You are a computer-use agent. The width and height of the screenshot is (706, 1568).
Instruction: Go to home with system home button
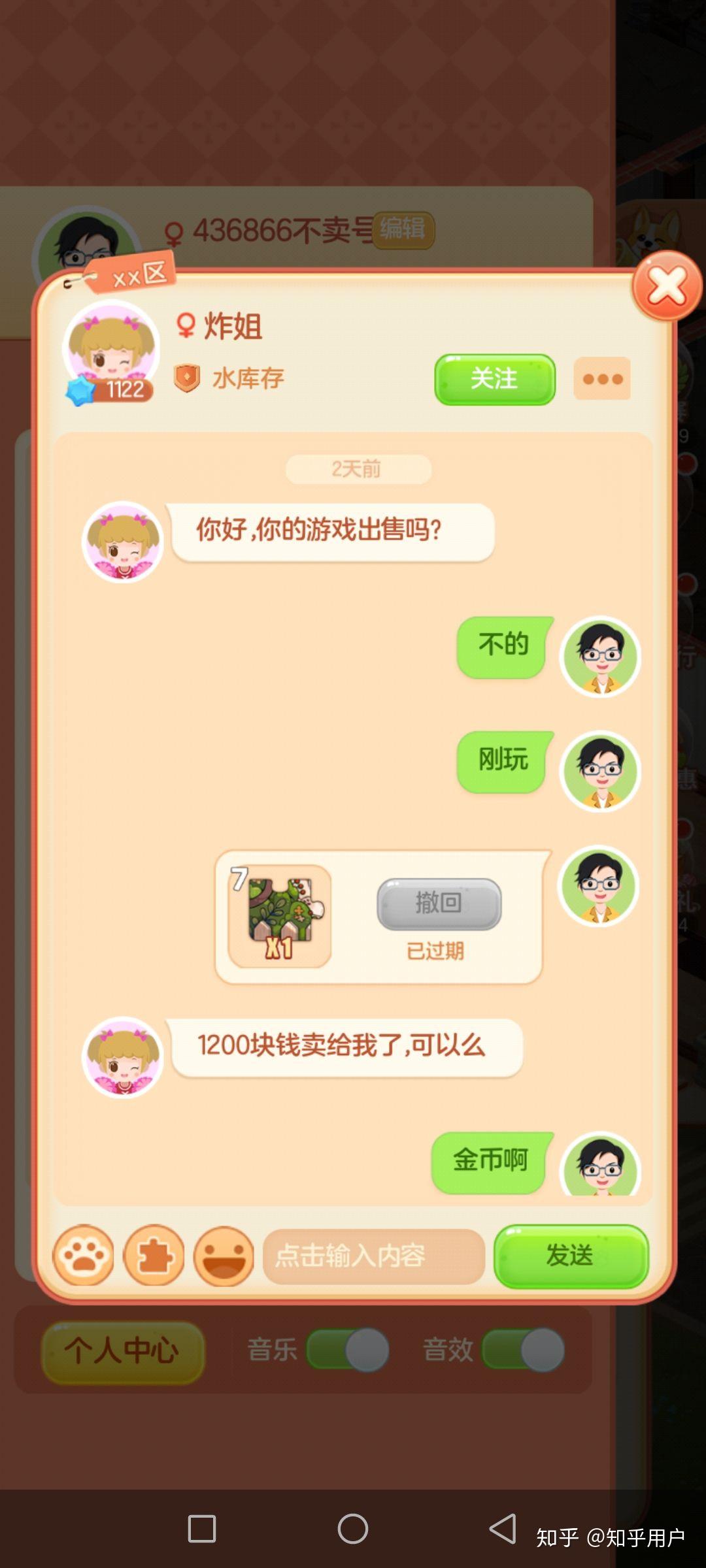353,1529
